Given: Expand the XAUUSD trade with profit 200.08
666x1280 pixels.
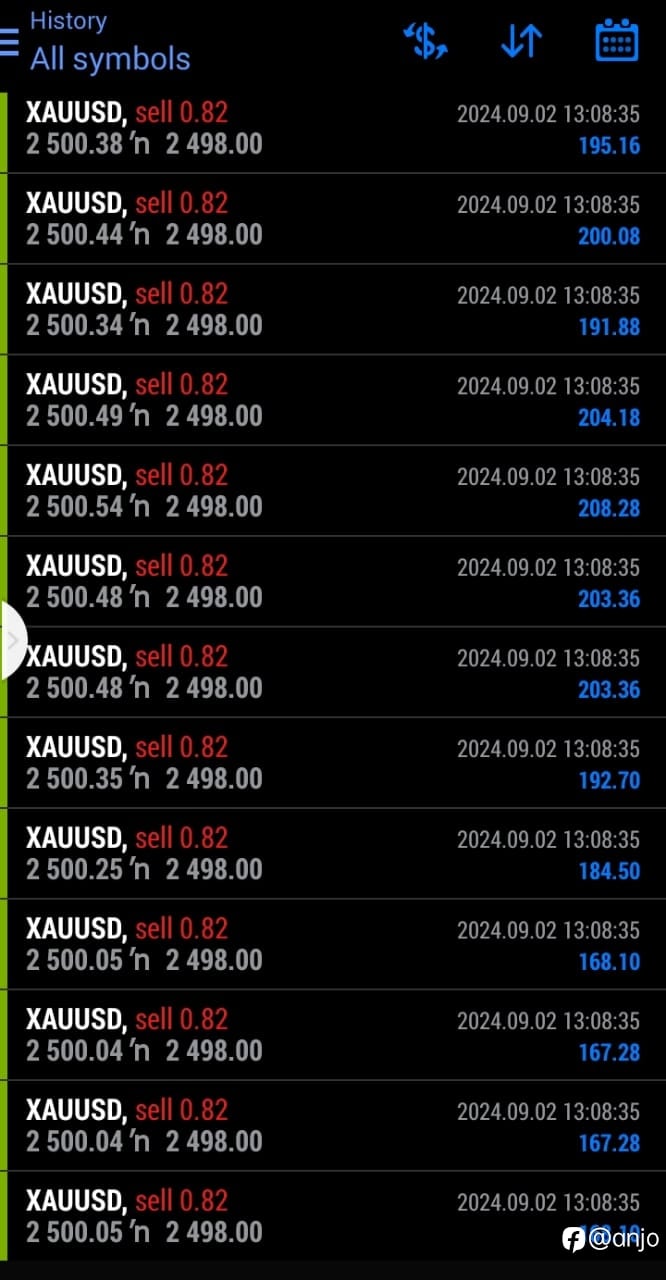Looking at the screenshot, I should 333,219.
